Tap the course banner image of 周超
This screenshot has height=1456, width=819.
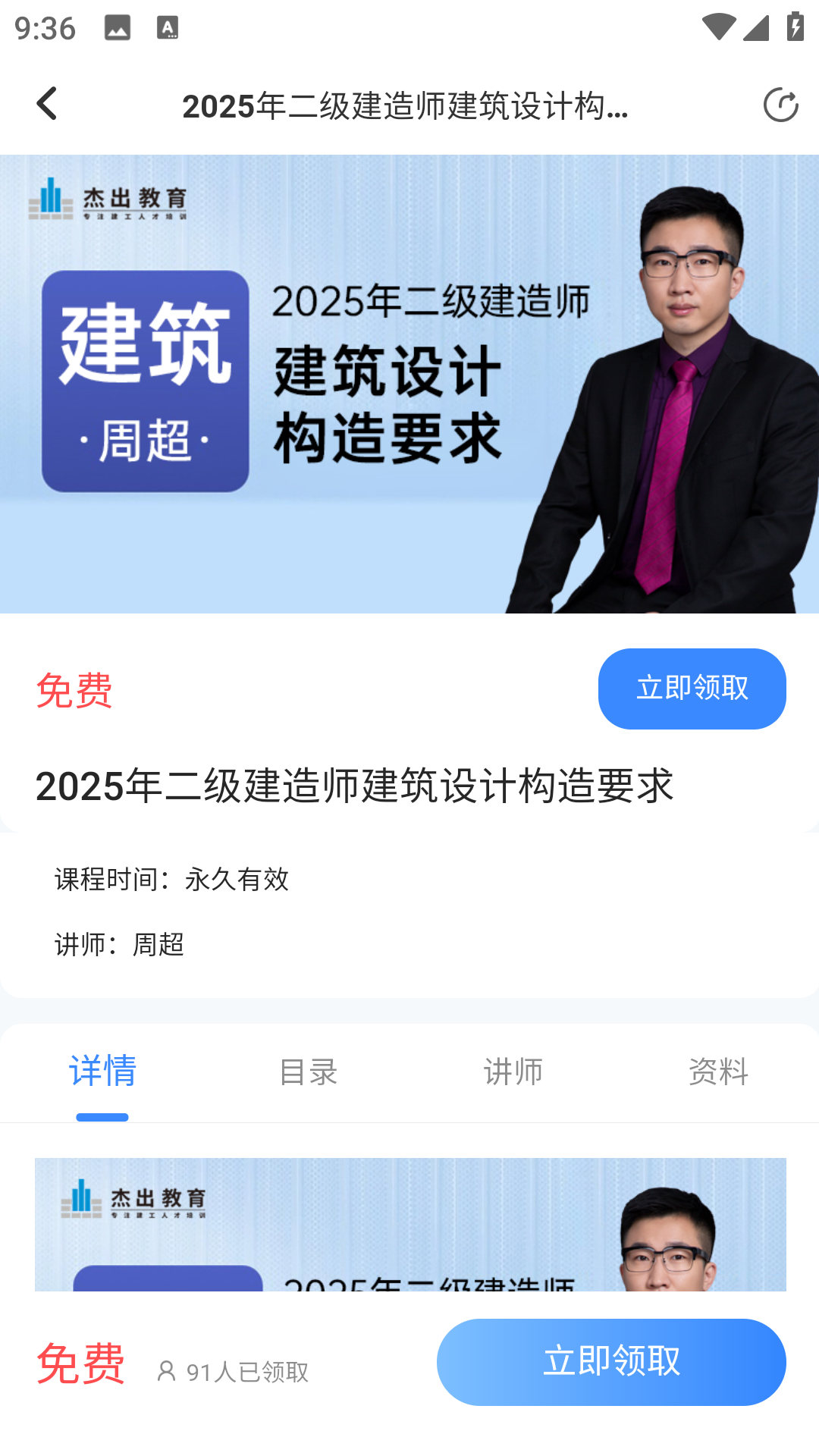(x=409, y=384)
